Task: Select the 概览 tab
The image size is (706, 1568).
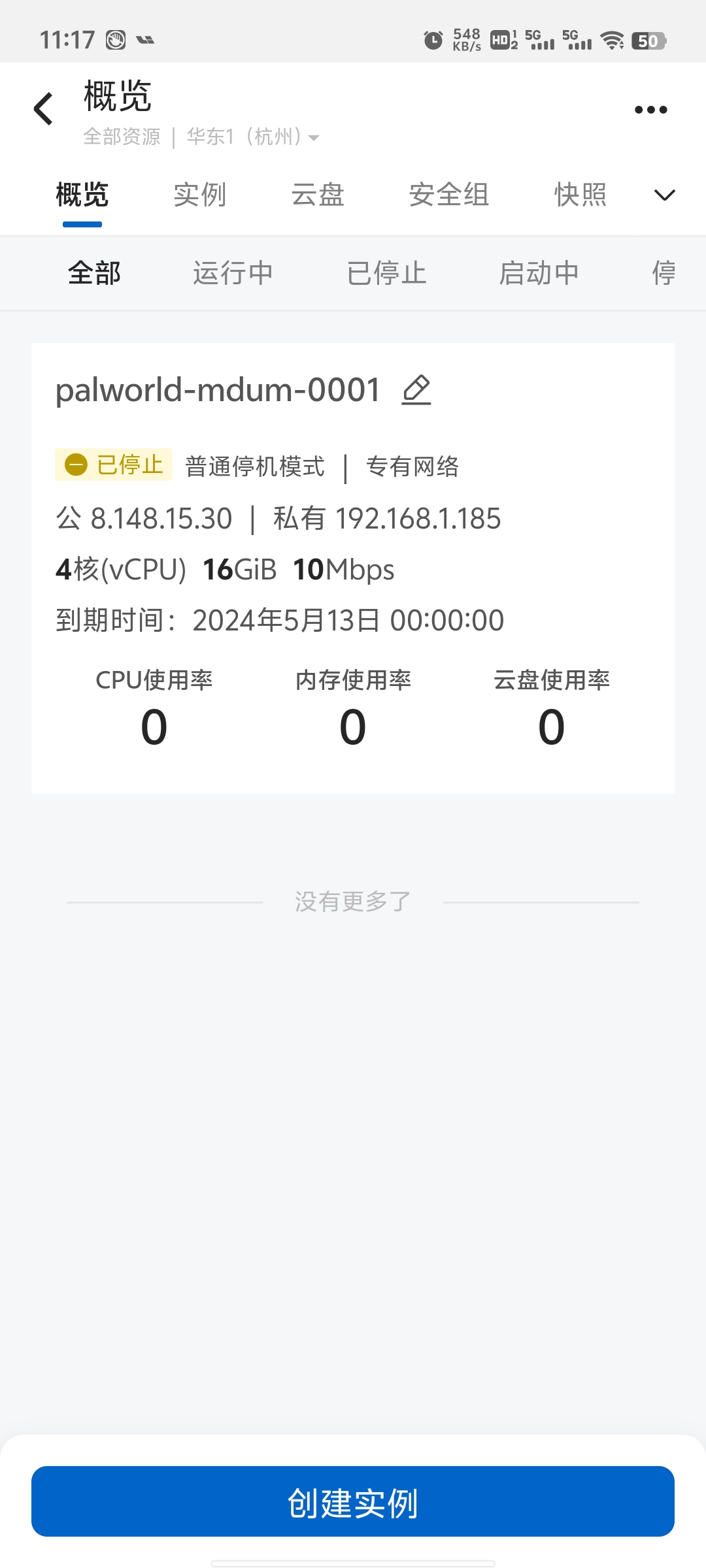Action: (x=82, y=195)
